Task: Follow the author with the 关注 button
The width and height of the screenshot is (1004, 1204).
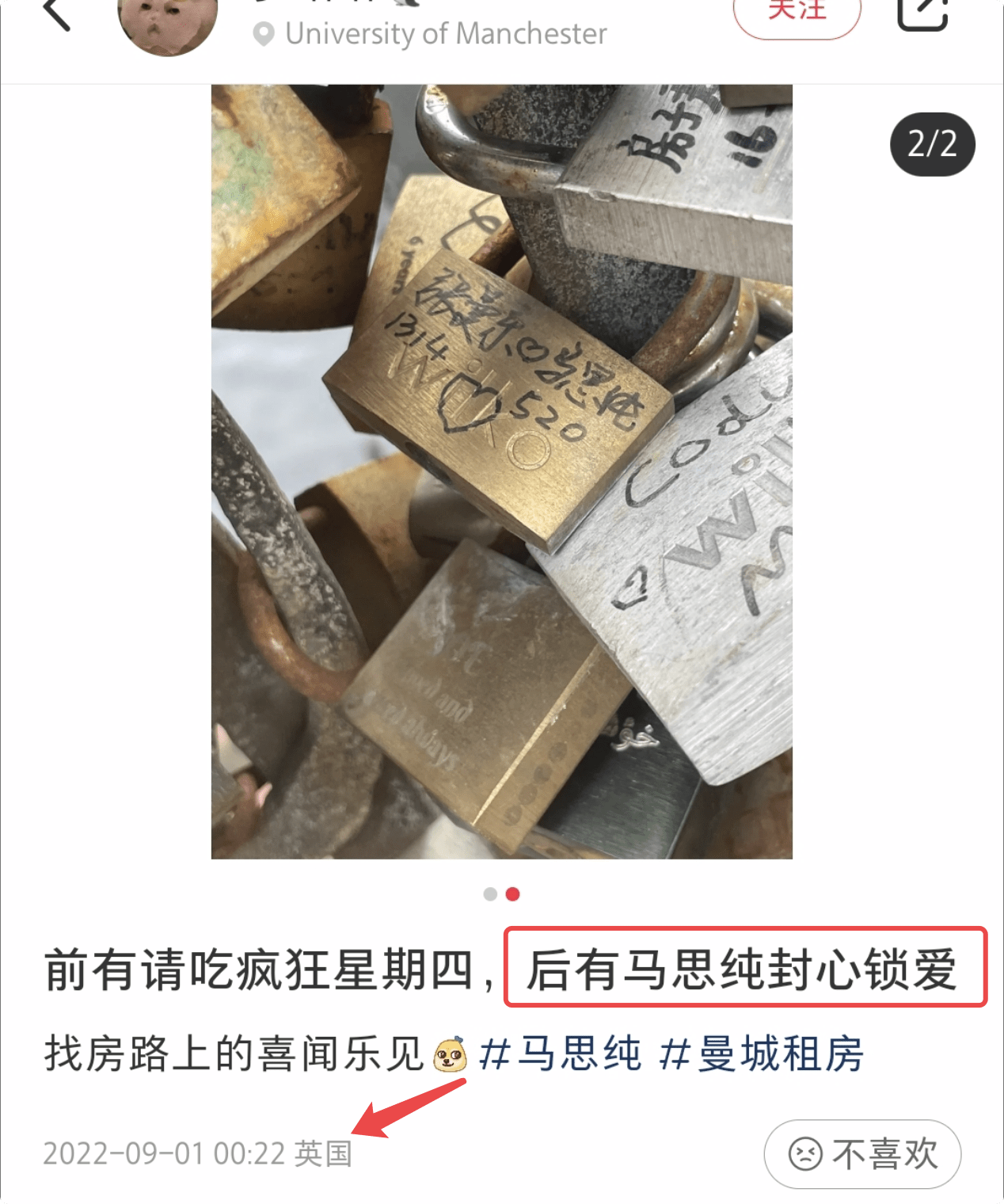Action: (x=797, y=14)
